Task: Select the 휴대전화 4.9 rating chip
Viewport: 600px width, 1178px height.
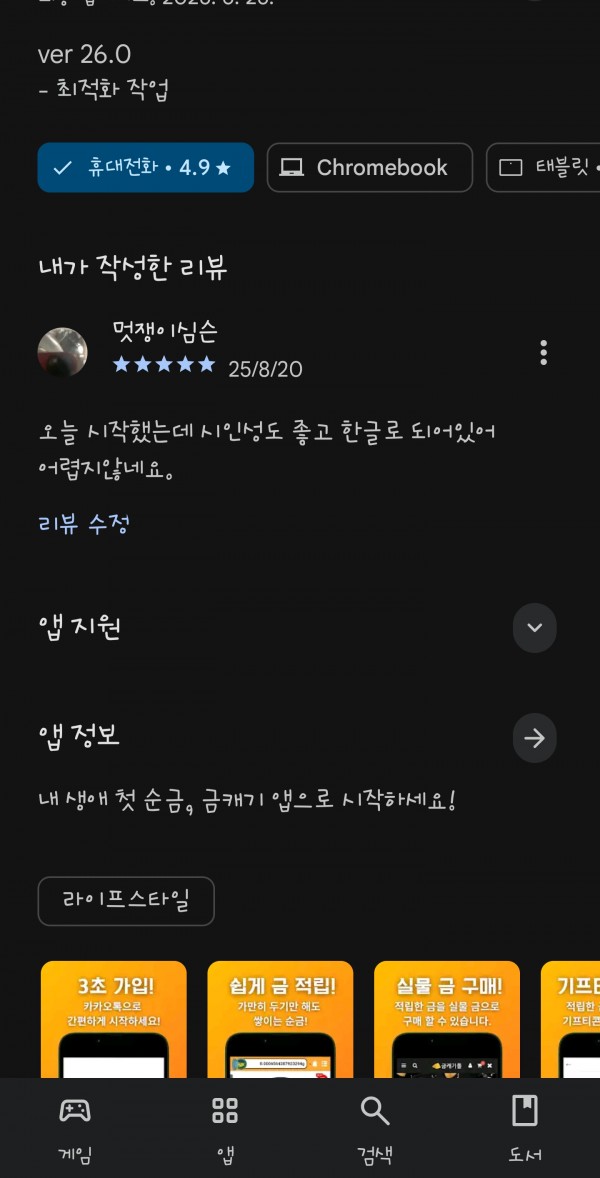Action: 146,168
